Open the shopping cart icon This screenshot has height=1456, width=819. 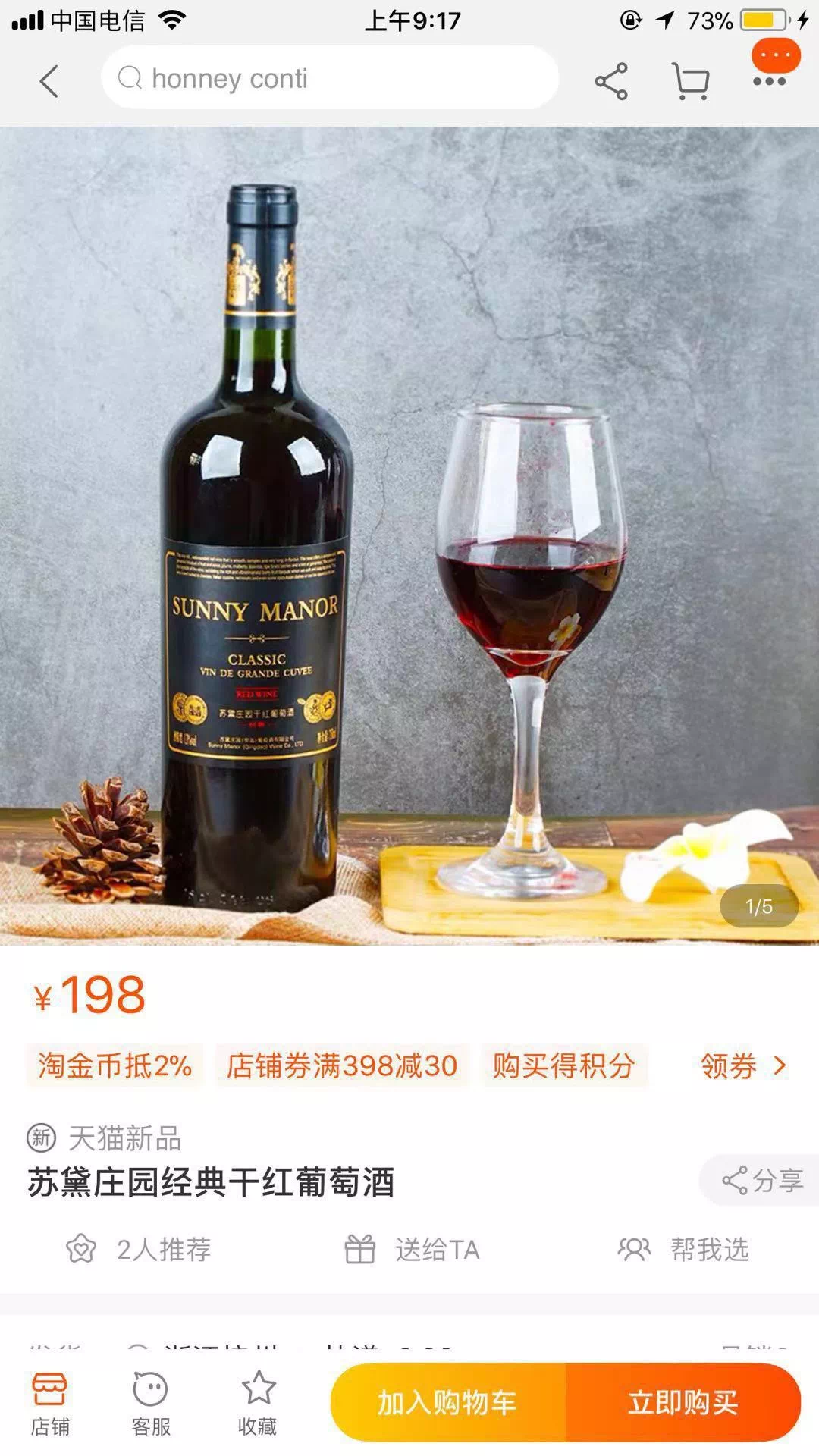691,81
